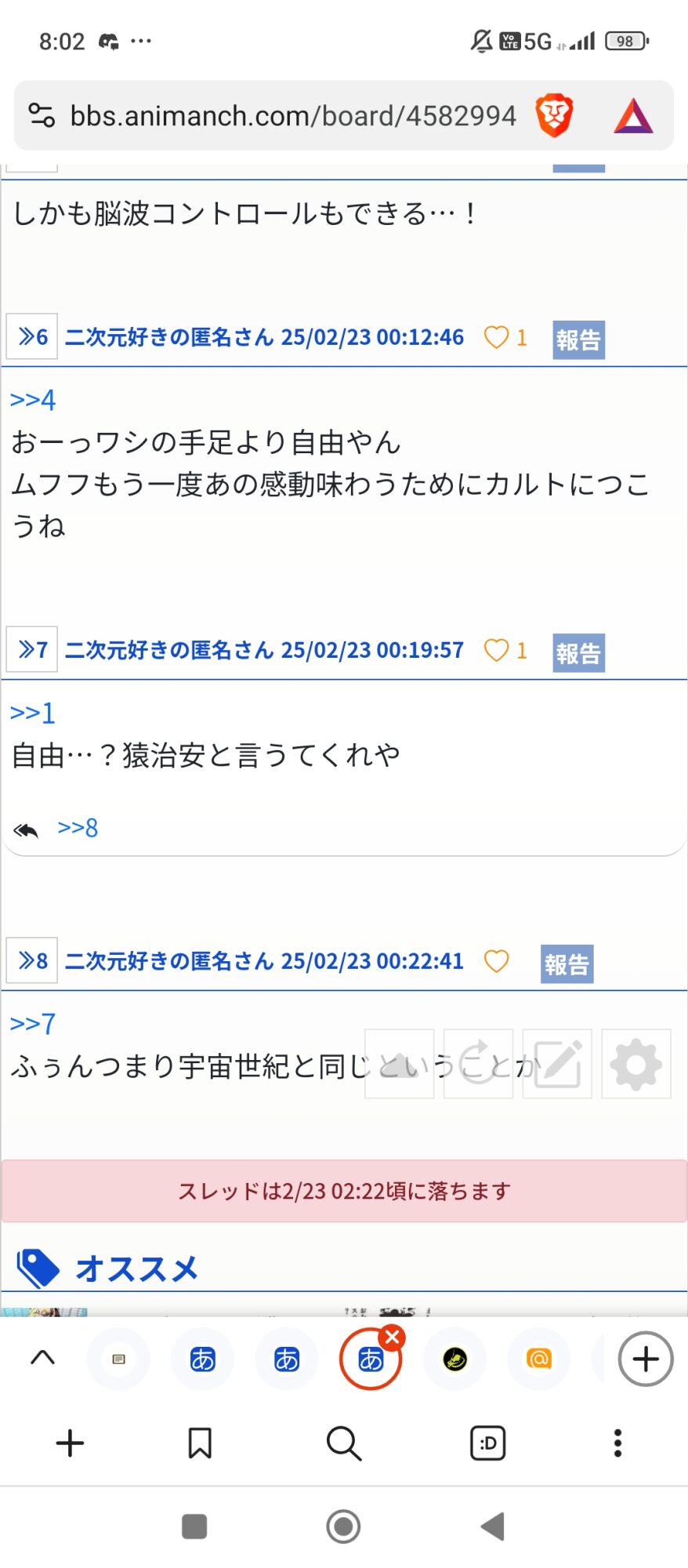688x1568 pixels.
Task: Tap the floating write-post pencil button
Action: tap(557, 1064)
